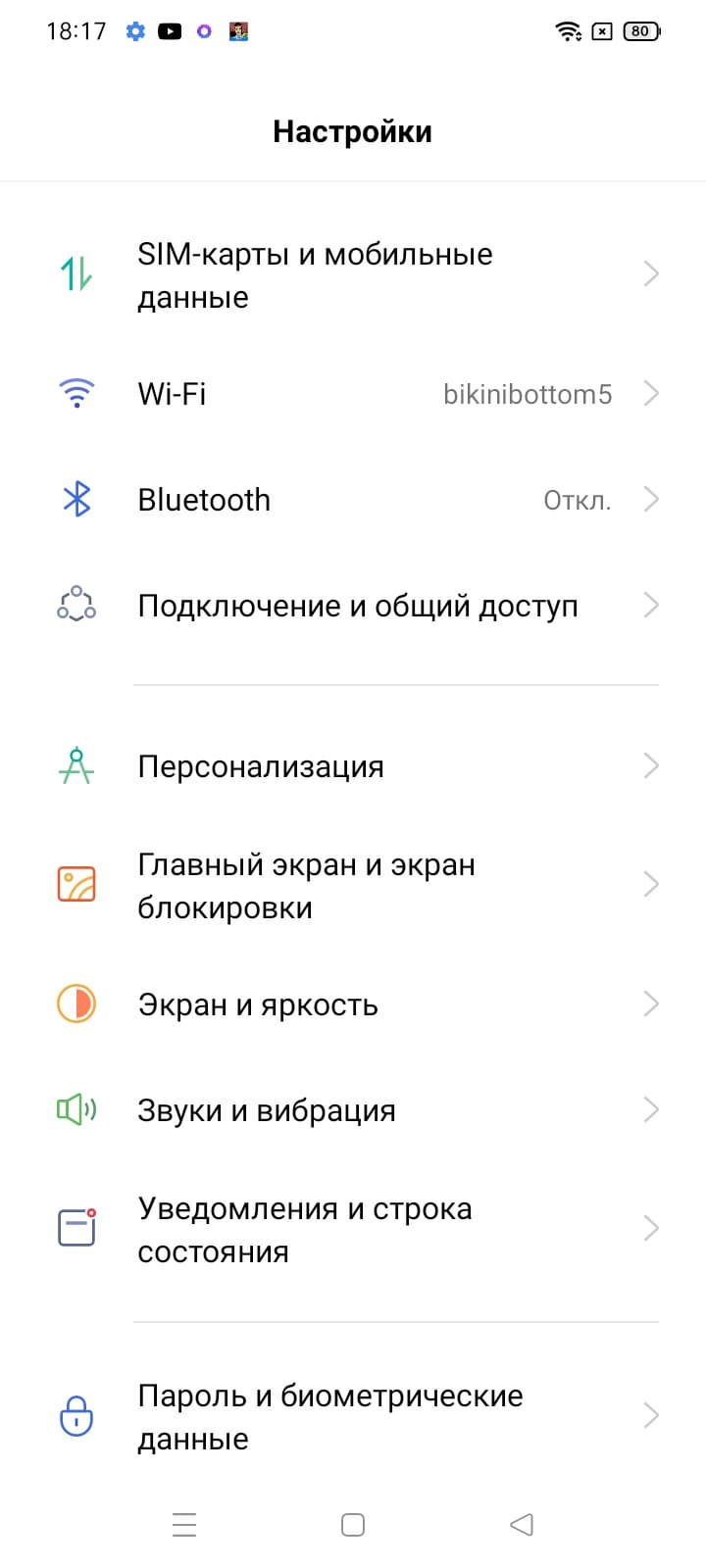Select the Персонализация row

(353, 766)
